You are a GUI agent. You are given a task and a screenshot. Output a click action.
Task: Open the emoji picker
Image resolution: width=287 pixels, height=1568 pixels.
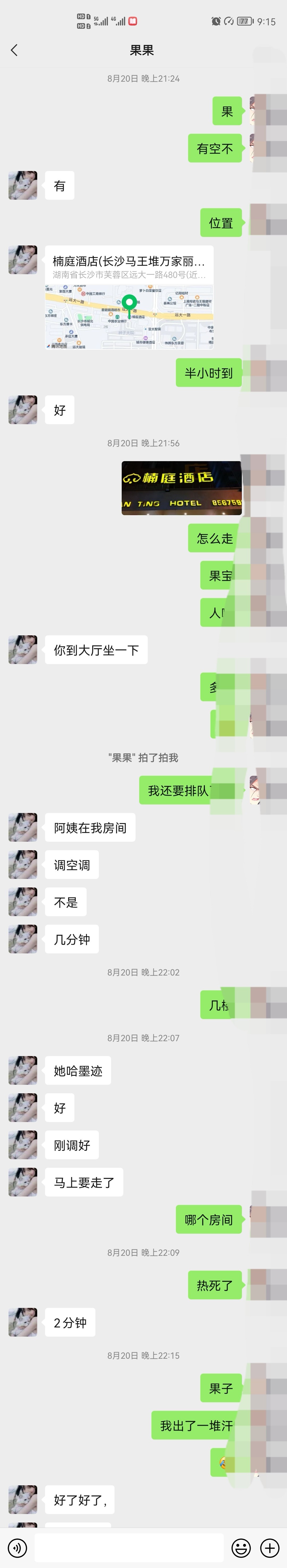(241, 1547)
